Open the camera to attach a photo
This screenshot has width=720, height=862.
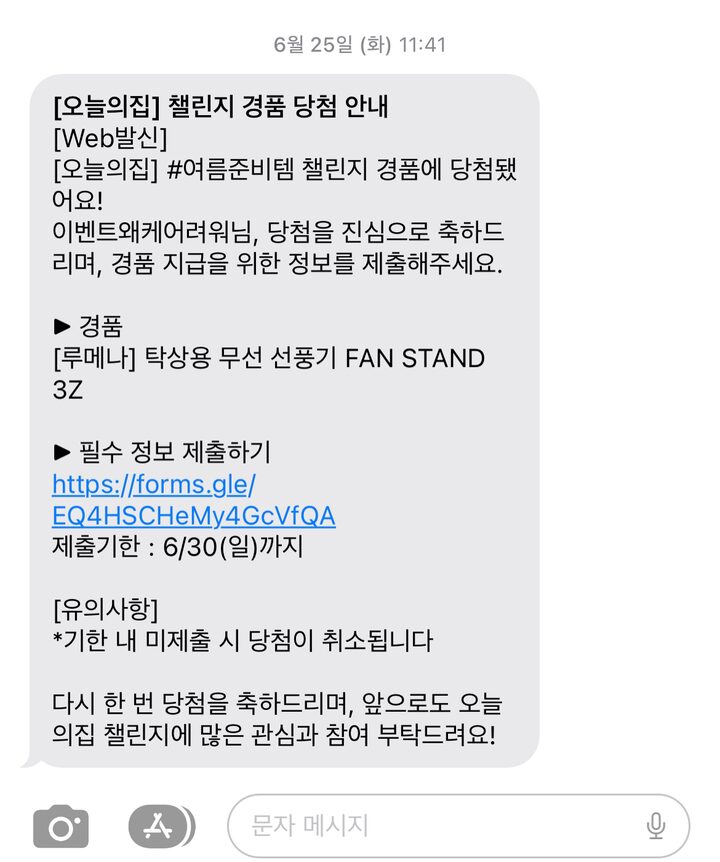61,826
